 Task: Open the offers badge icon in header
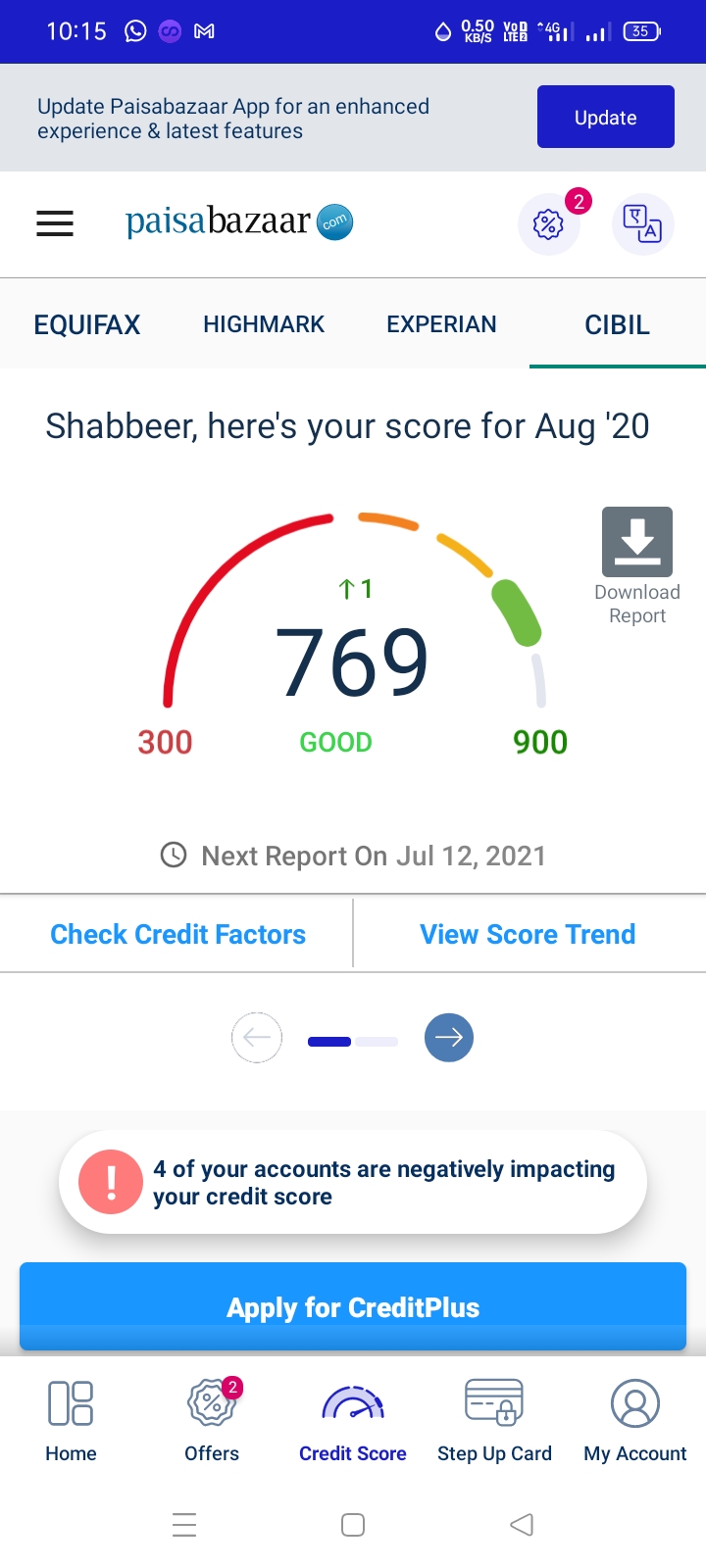[549, 224]
